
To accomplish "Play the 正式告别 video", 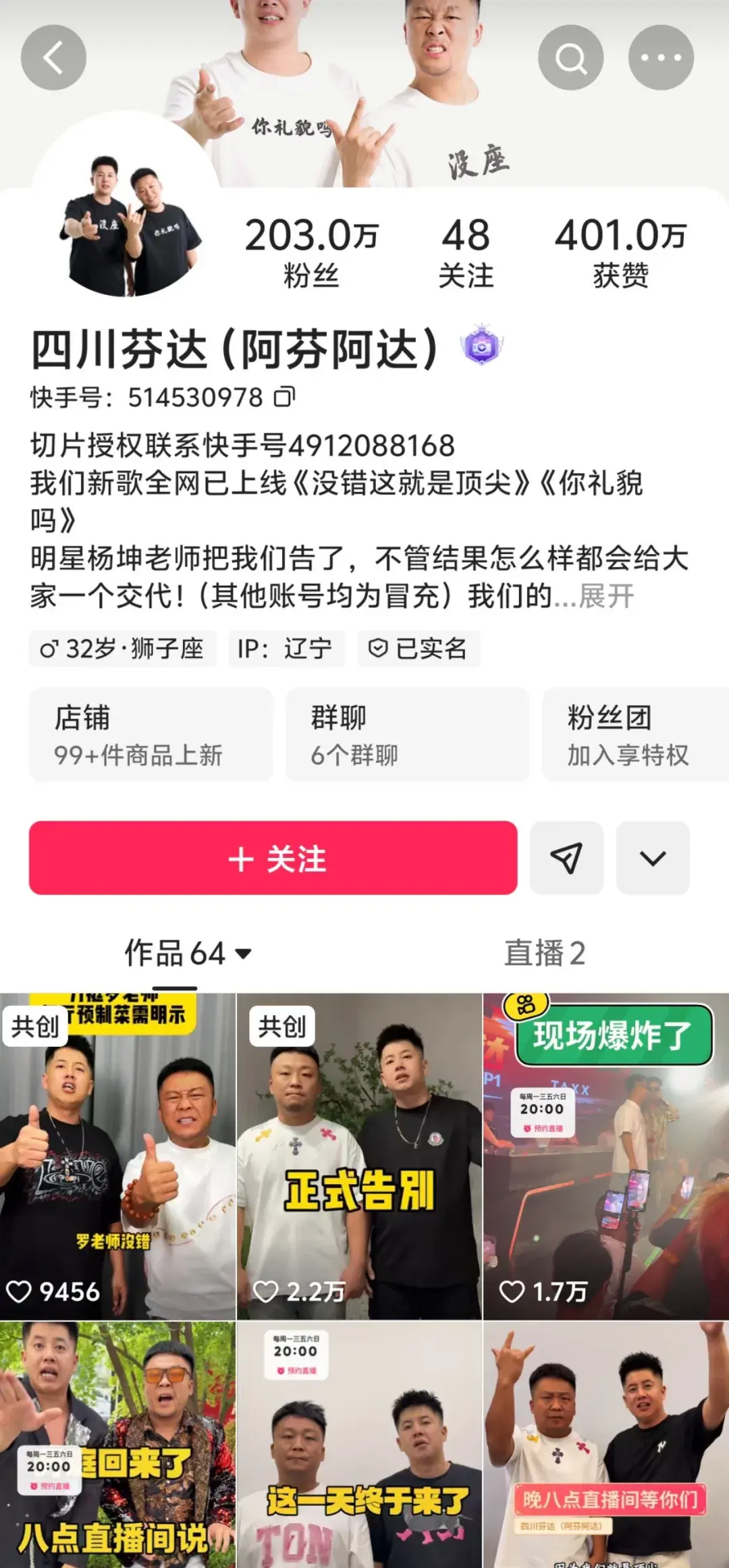I will point(359,1154).
